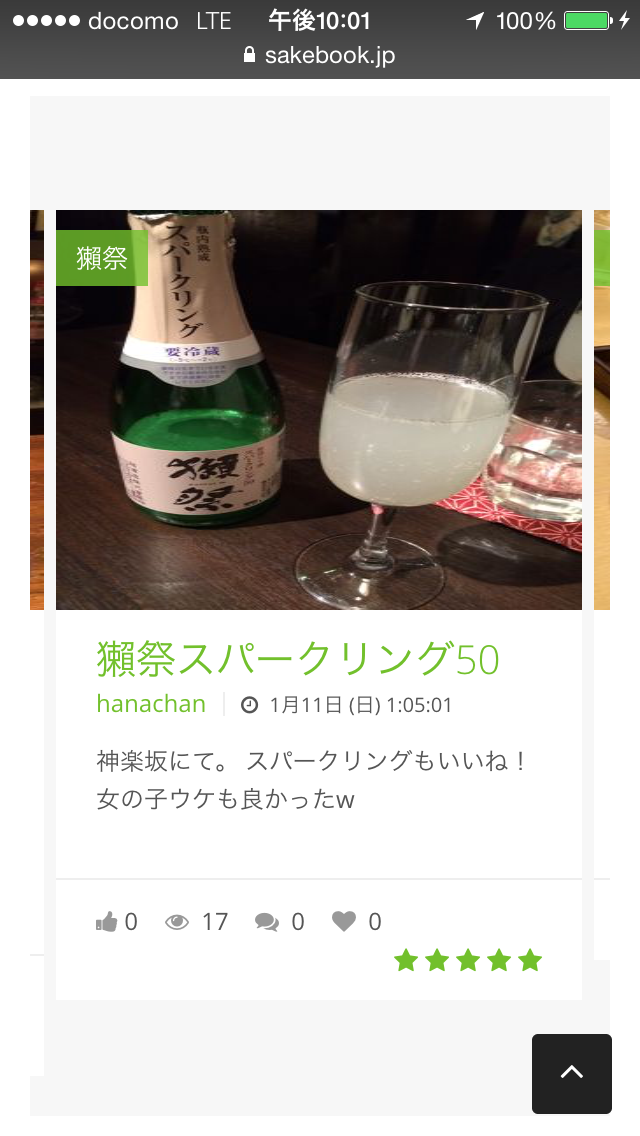View hanachan's profile
Viewport: 640px width, 1136px height.
point(151,703)
